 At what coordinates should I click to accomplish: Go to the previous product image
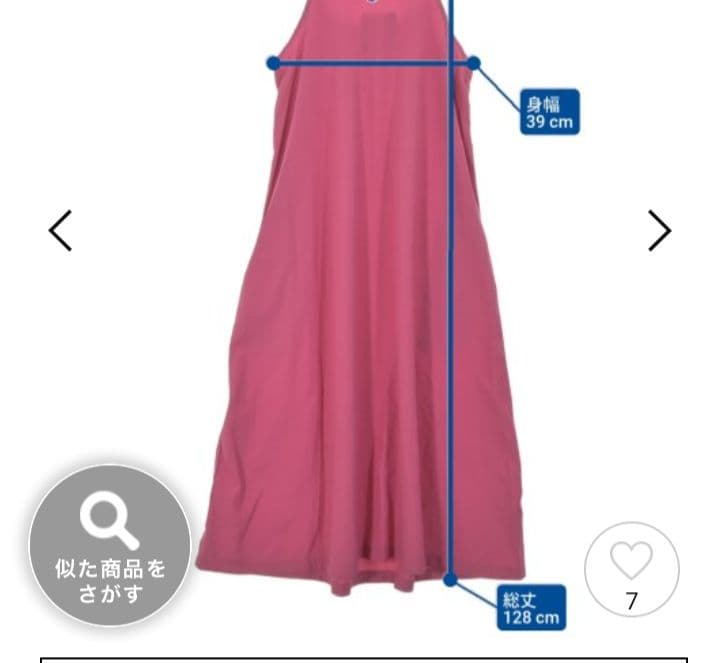coord(61,231)
